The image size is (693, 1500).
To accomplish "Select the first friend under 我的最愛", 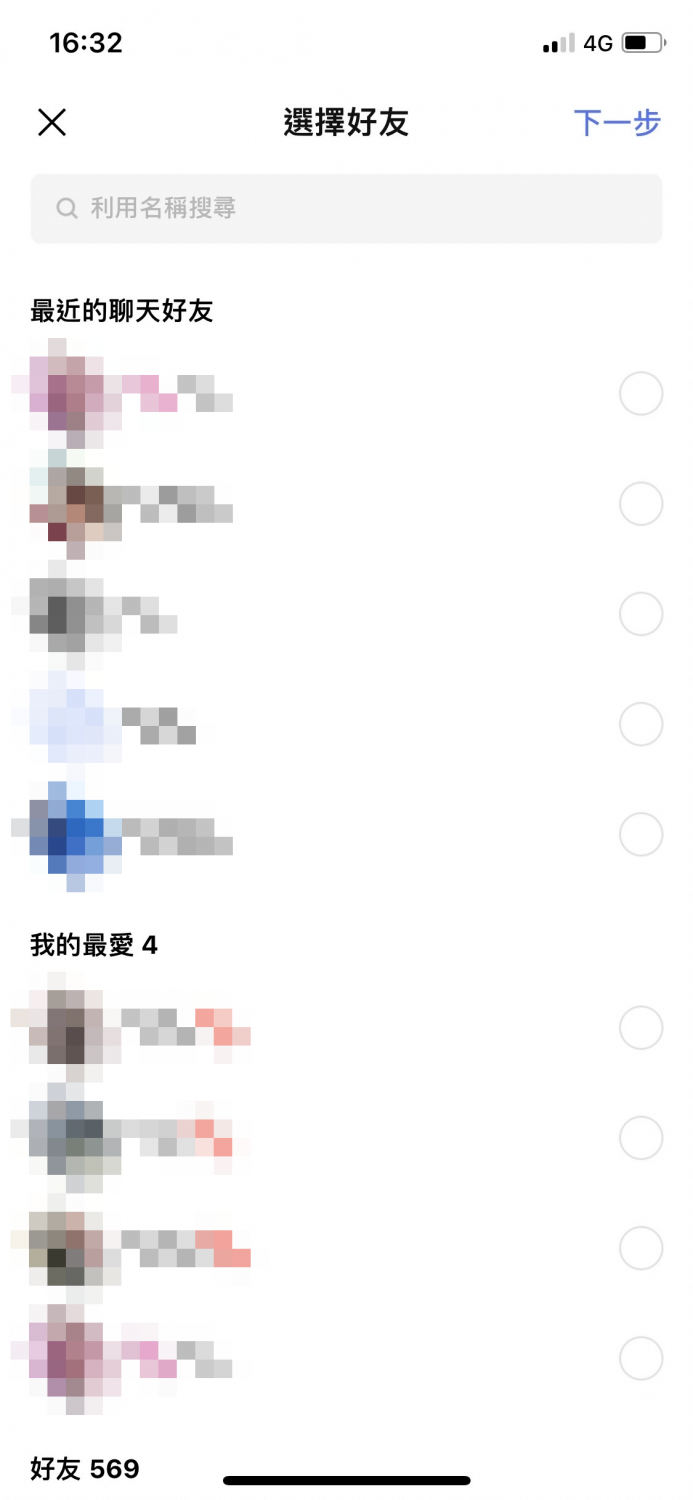I will pyautogui.click(x=640, y=1027).
